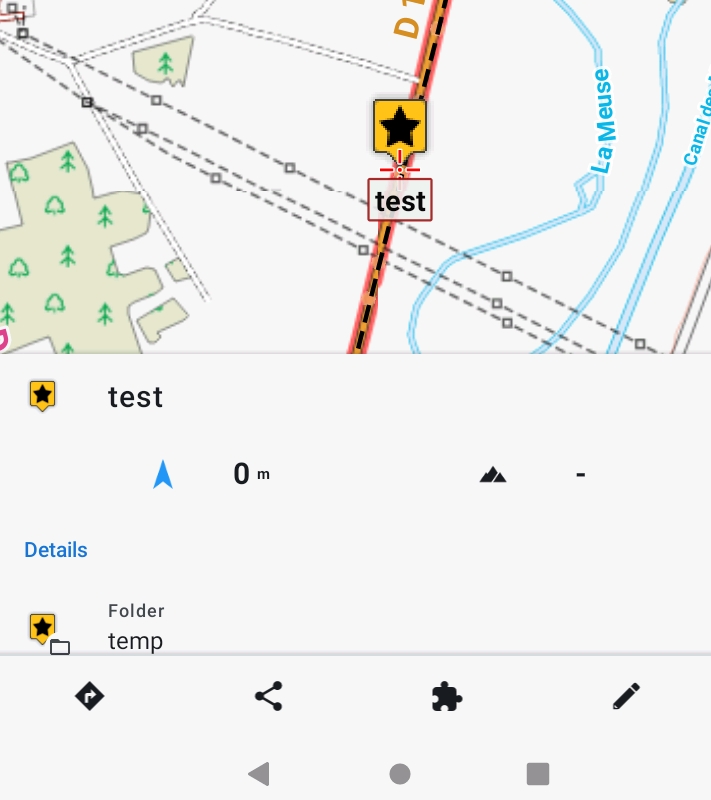Go back with the system back button

pyautogui.click(x=259, y=773)
